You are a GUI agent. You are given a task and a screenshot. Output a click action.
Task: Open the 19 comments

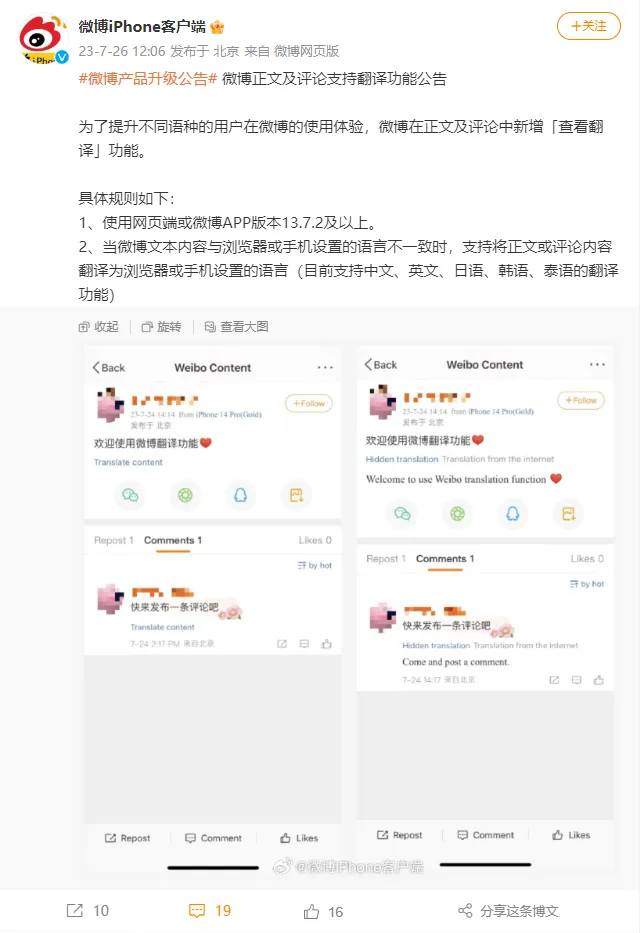[211, 911]
